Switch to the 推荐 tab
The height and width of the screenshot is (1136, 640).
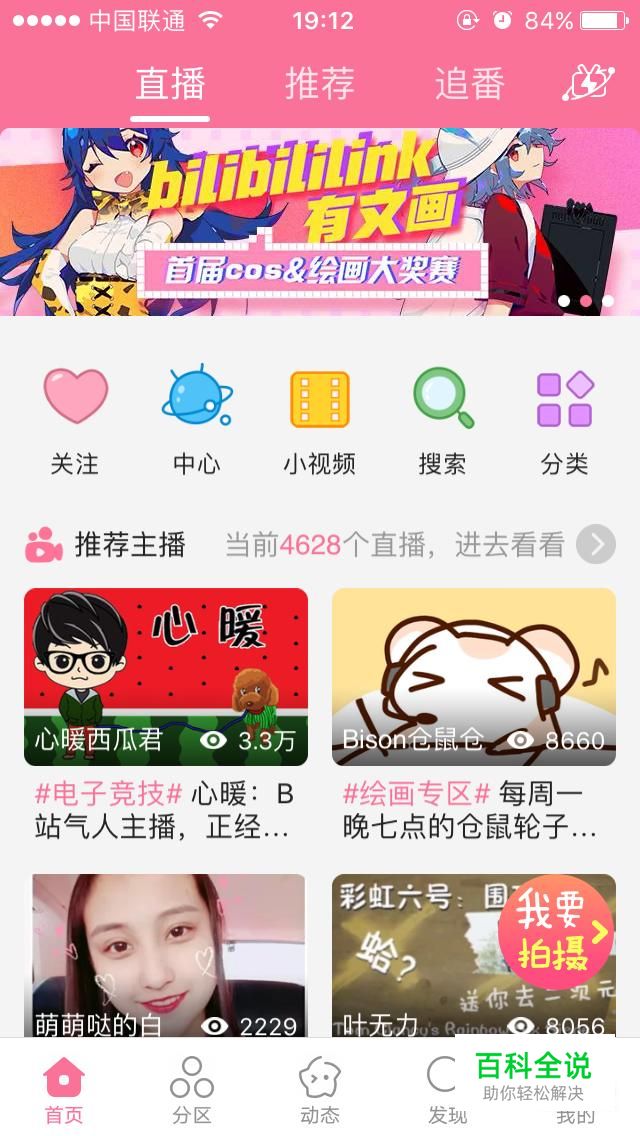coord(320,84)
